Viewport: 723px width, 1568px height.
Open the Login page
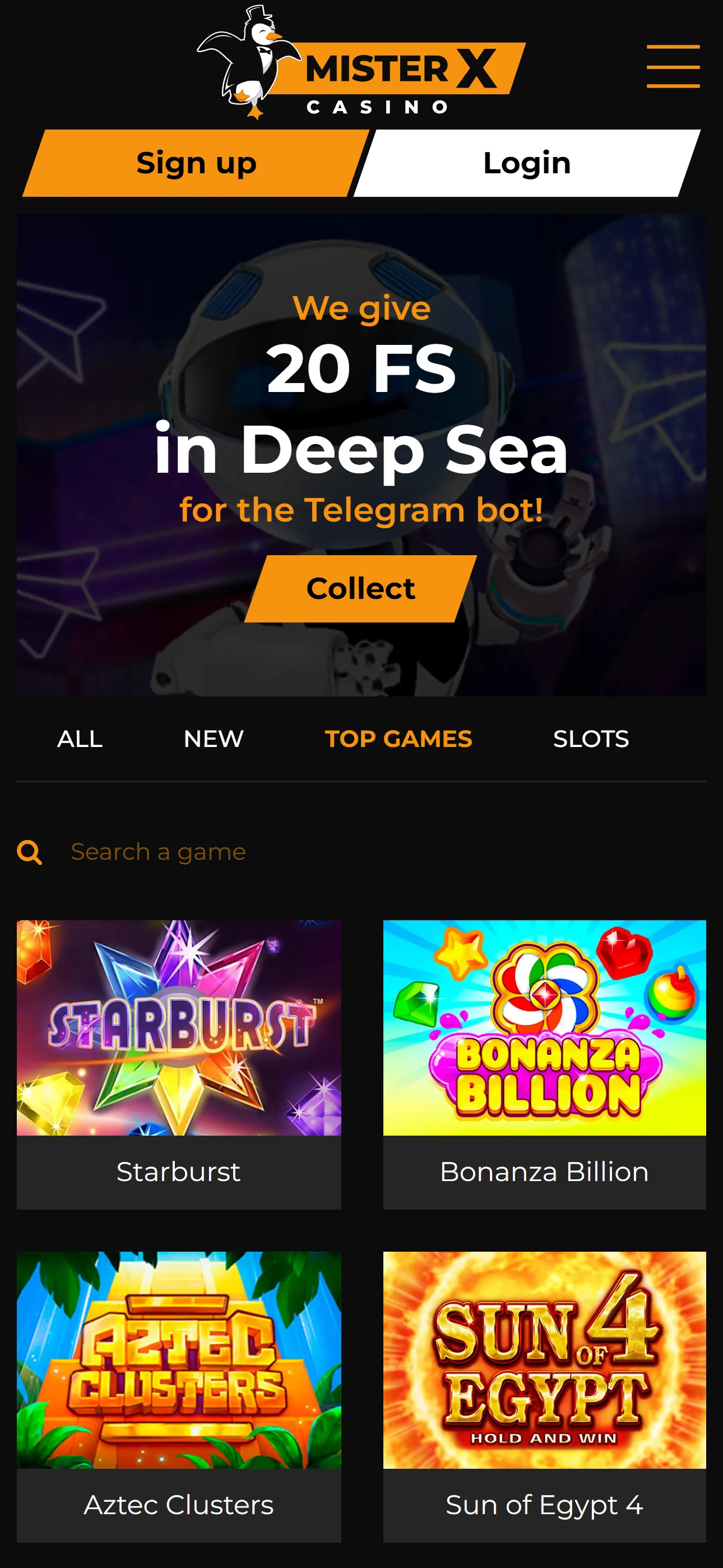(x=526, y=163)
